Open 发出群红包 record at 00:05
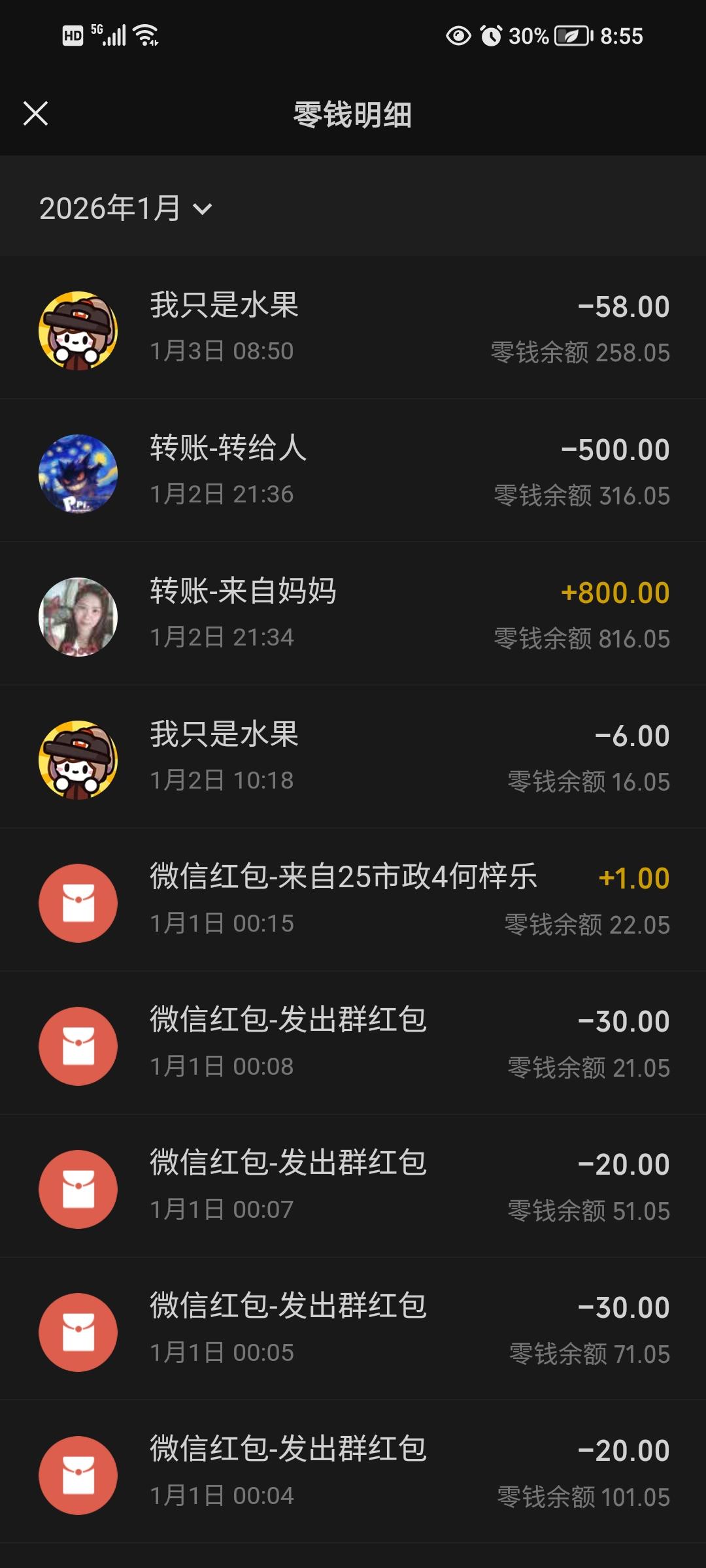Image resolution: width=706 pixels, height=1568 pixels. (x=353, y=1330)
